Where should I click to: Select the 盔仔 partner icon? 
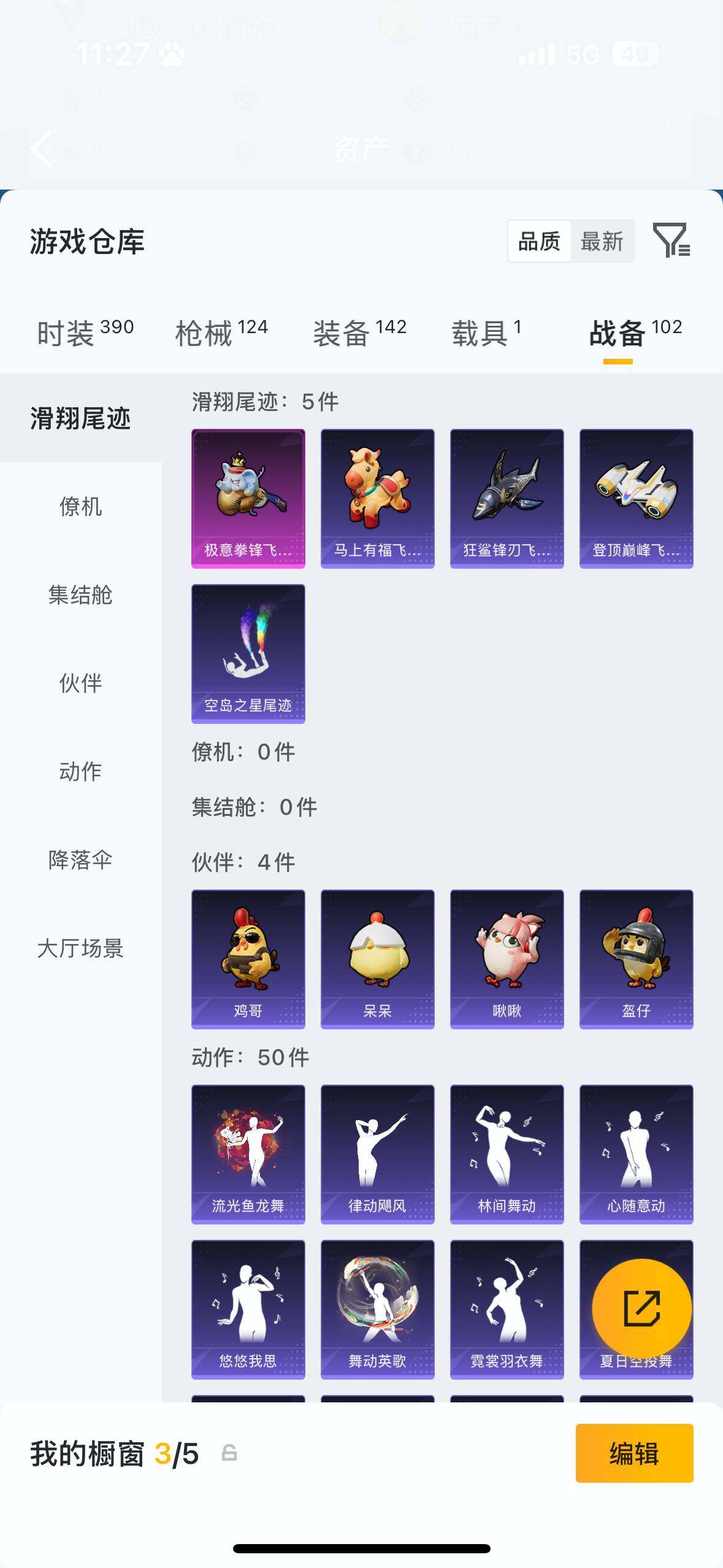pyautogui.click(x=637, y=957)
